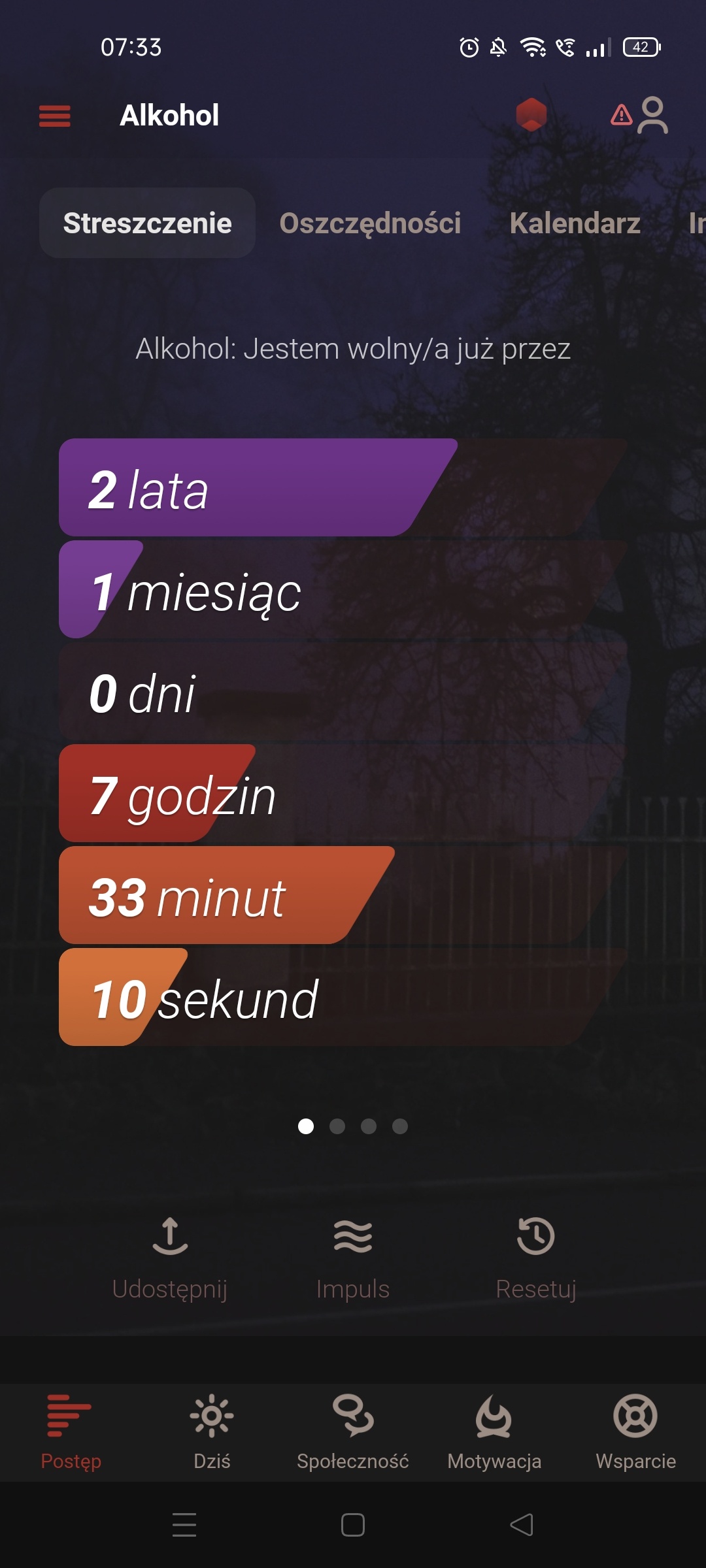Tap the 'Alkohol: Jestem wolny/a' header text

click(353, 350)
